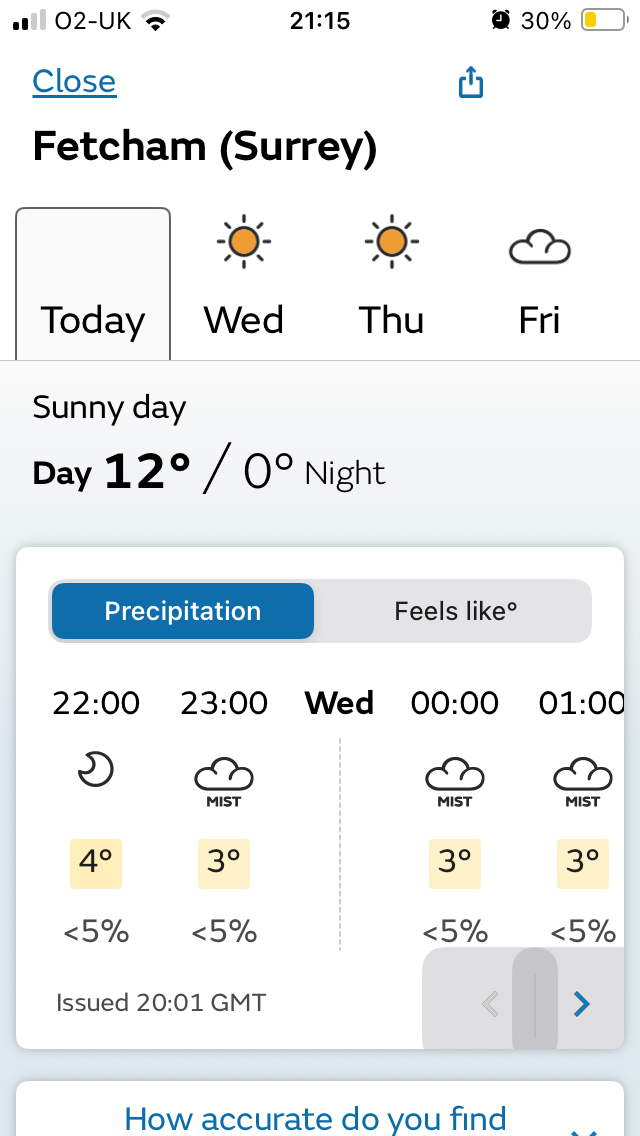This screenshot has height=1136, width=640.
Task: Switch to the Thu forecast tab
Action: [391, 283]
